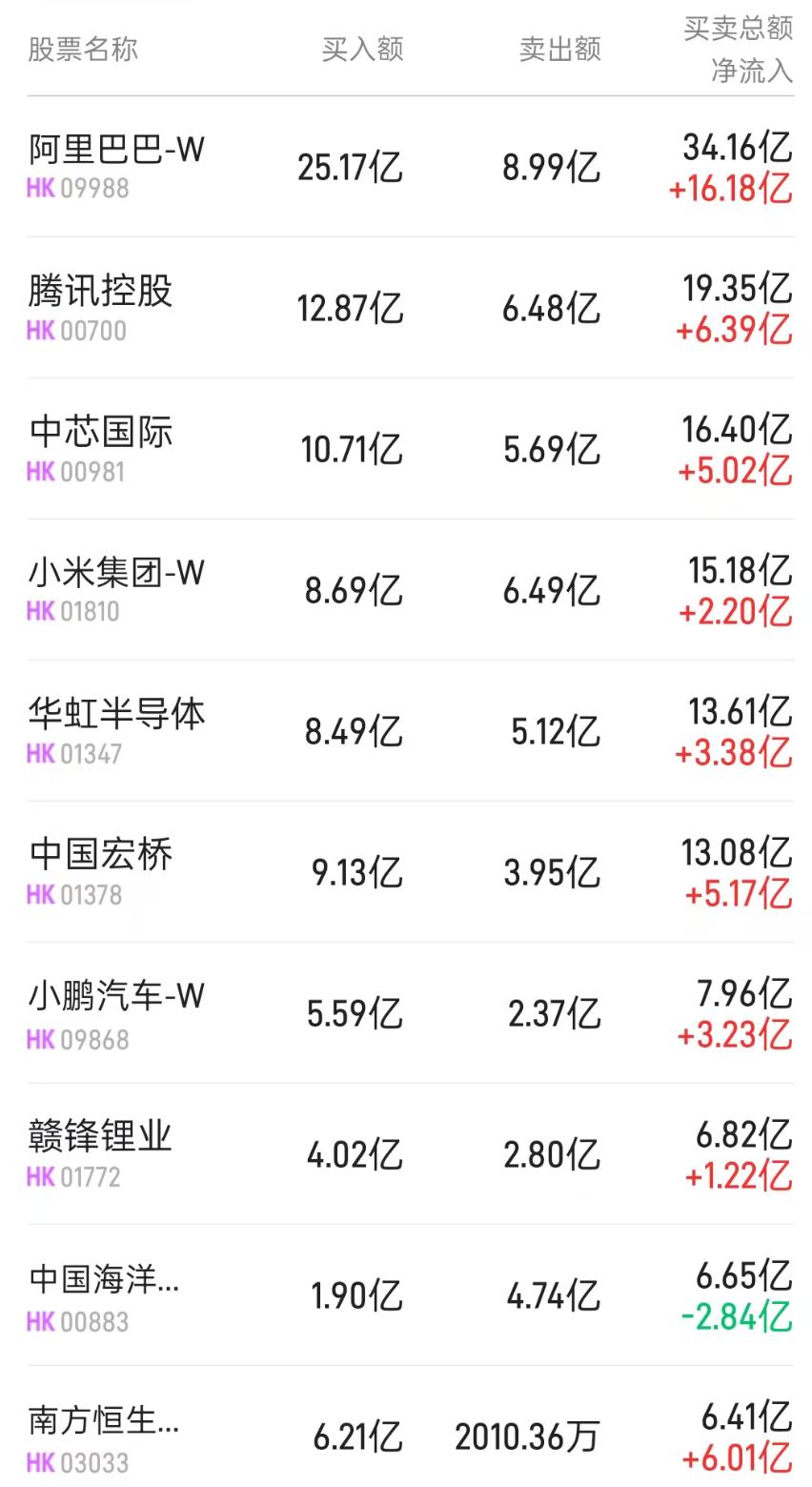
Task: Select the 腾讯控股 row
Action: (100, 294)
